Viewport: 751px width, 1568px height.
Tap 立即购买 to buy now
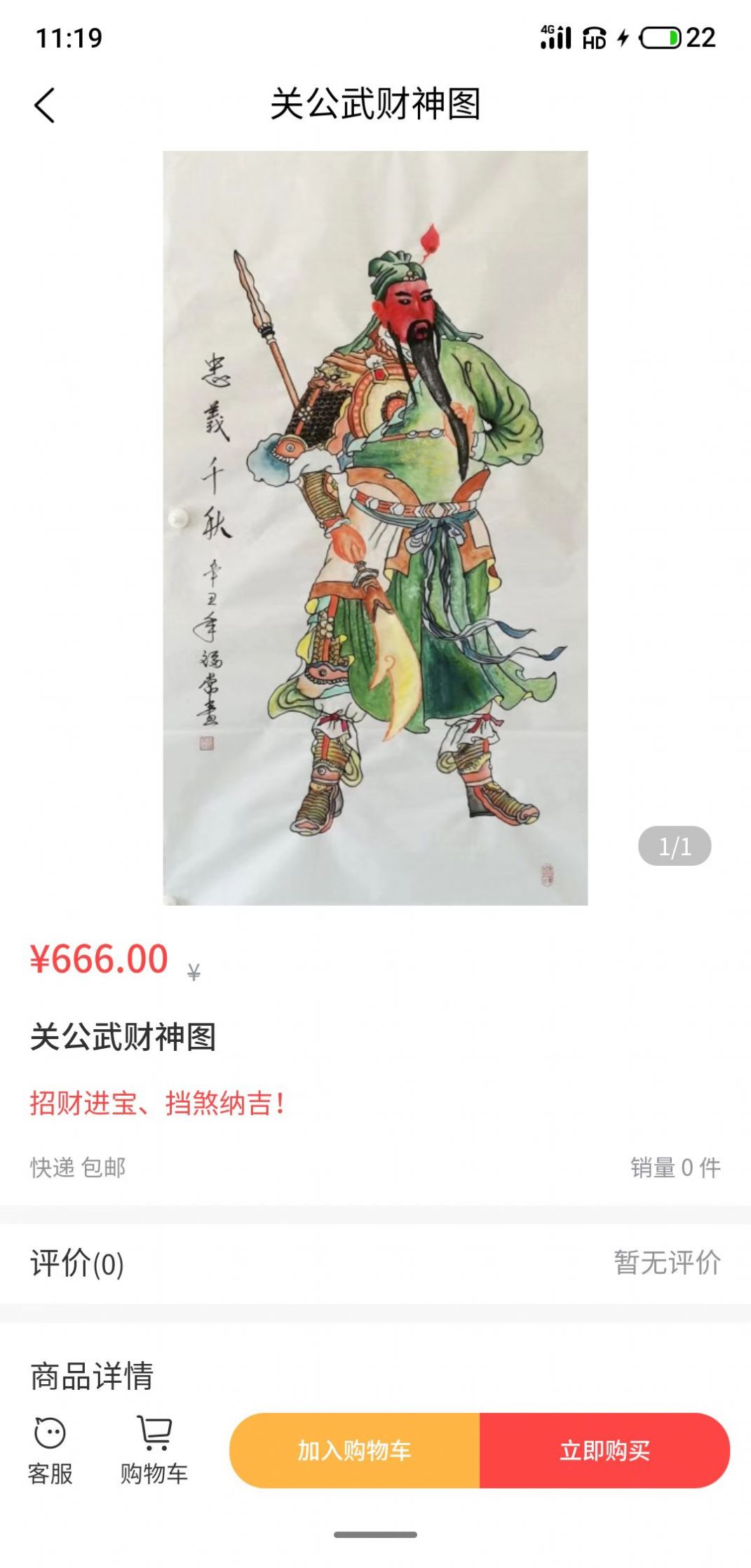click(604, 1450)
